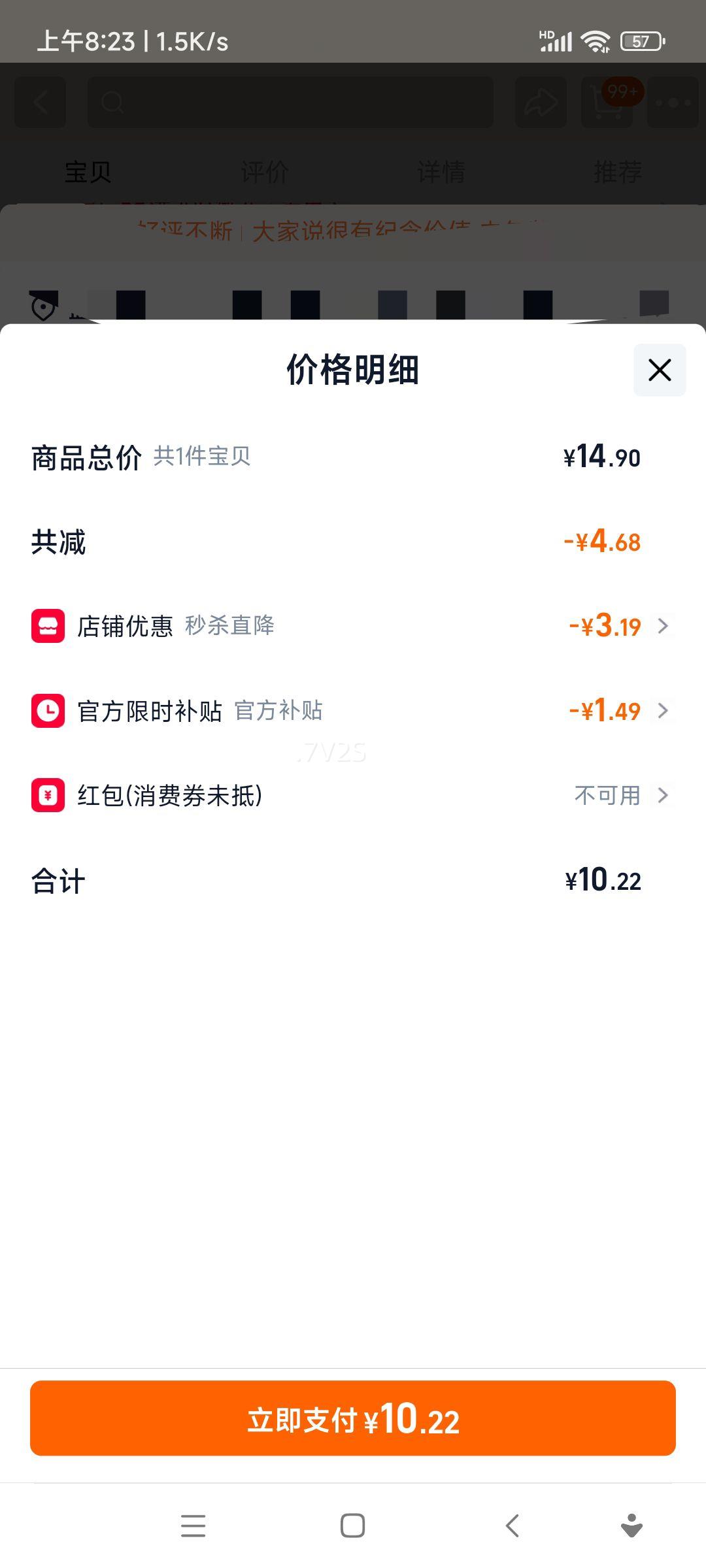Close the 价格明细 price details sheet

659,370
